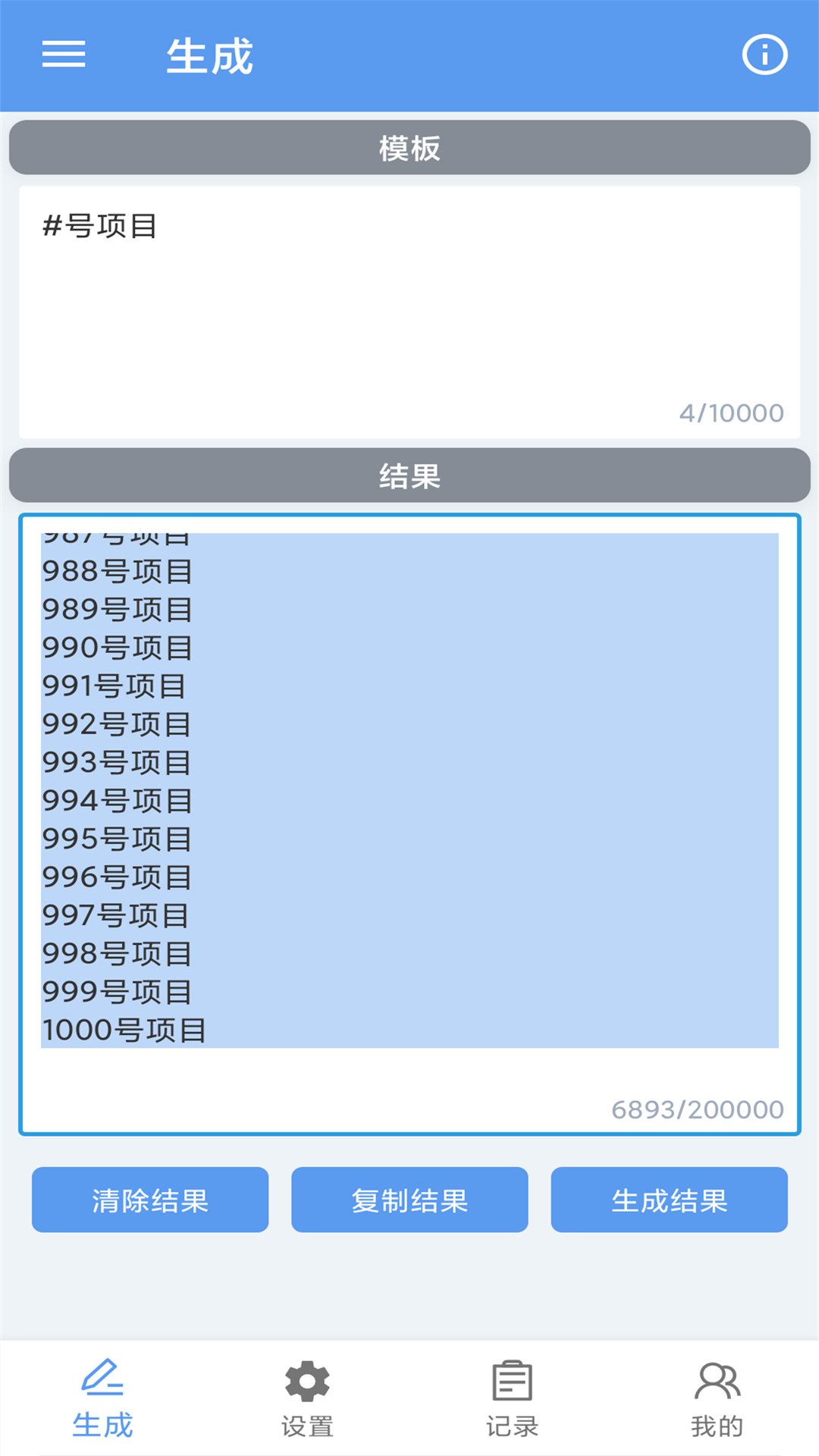Focus the results text area
The width and height of the screenshot is (819, 1456).
(x=409, y=824)
